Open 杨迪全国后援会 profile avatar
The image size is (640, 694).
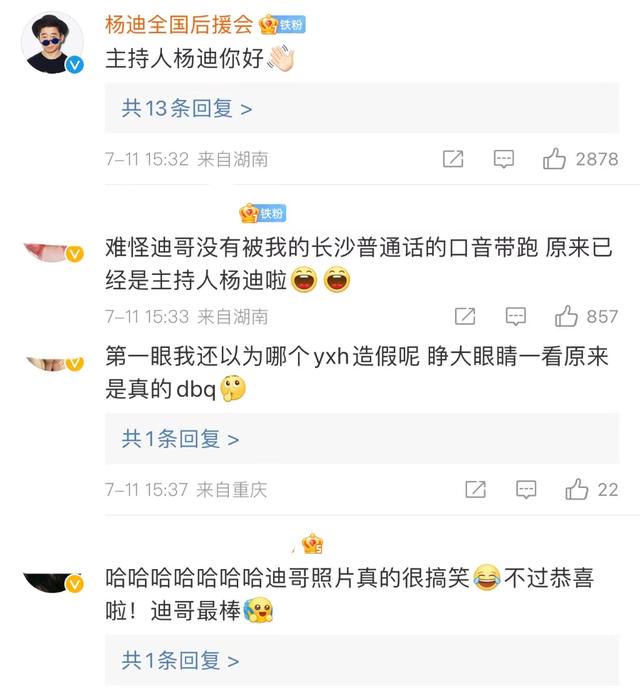tap(53, 42)
